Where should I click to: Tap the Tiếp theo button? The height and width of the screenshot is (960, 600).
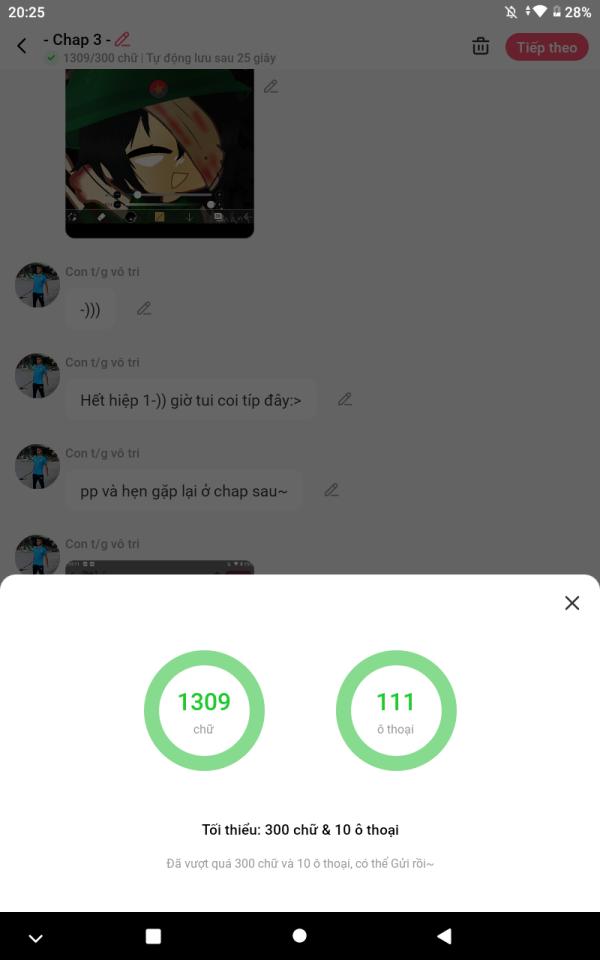point(546,47)
